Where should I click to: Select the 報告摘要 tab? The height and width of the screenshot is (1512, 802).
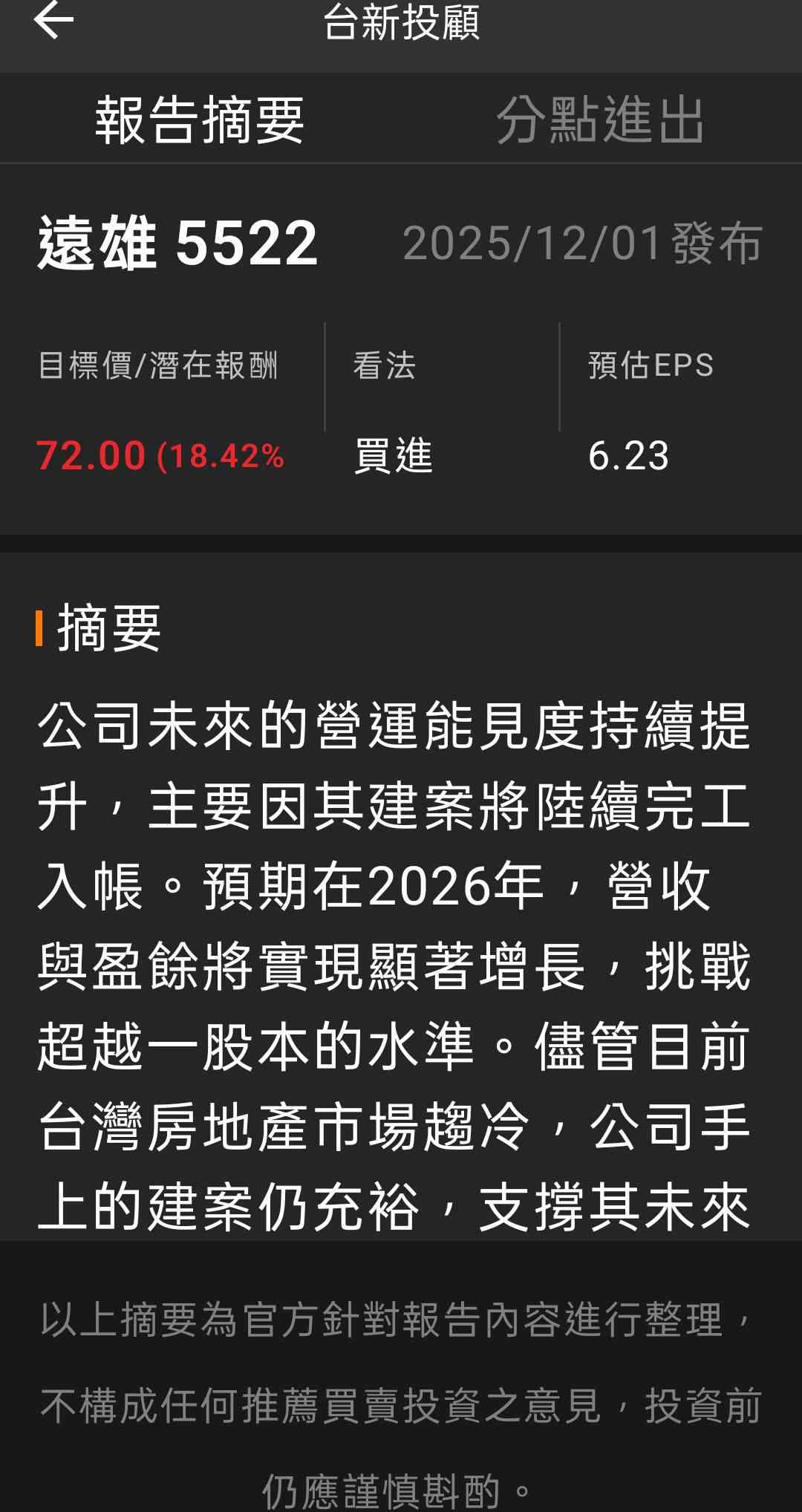[x=200, y=120]
